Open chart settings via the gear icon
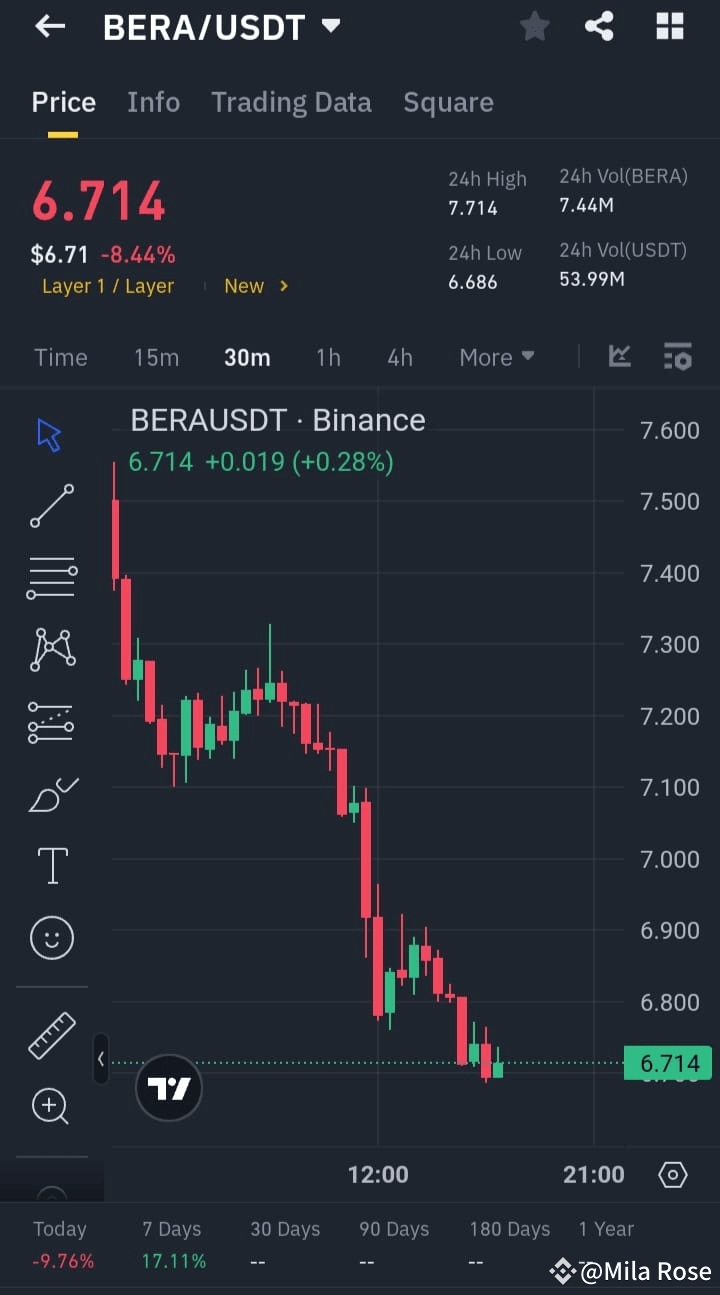This screenshot has height=1295, width=720. point(673,1175)
